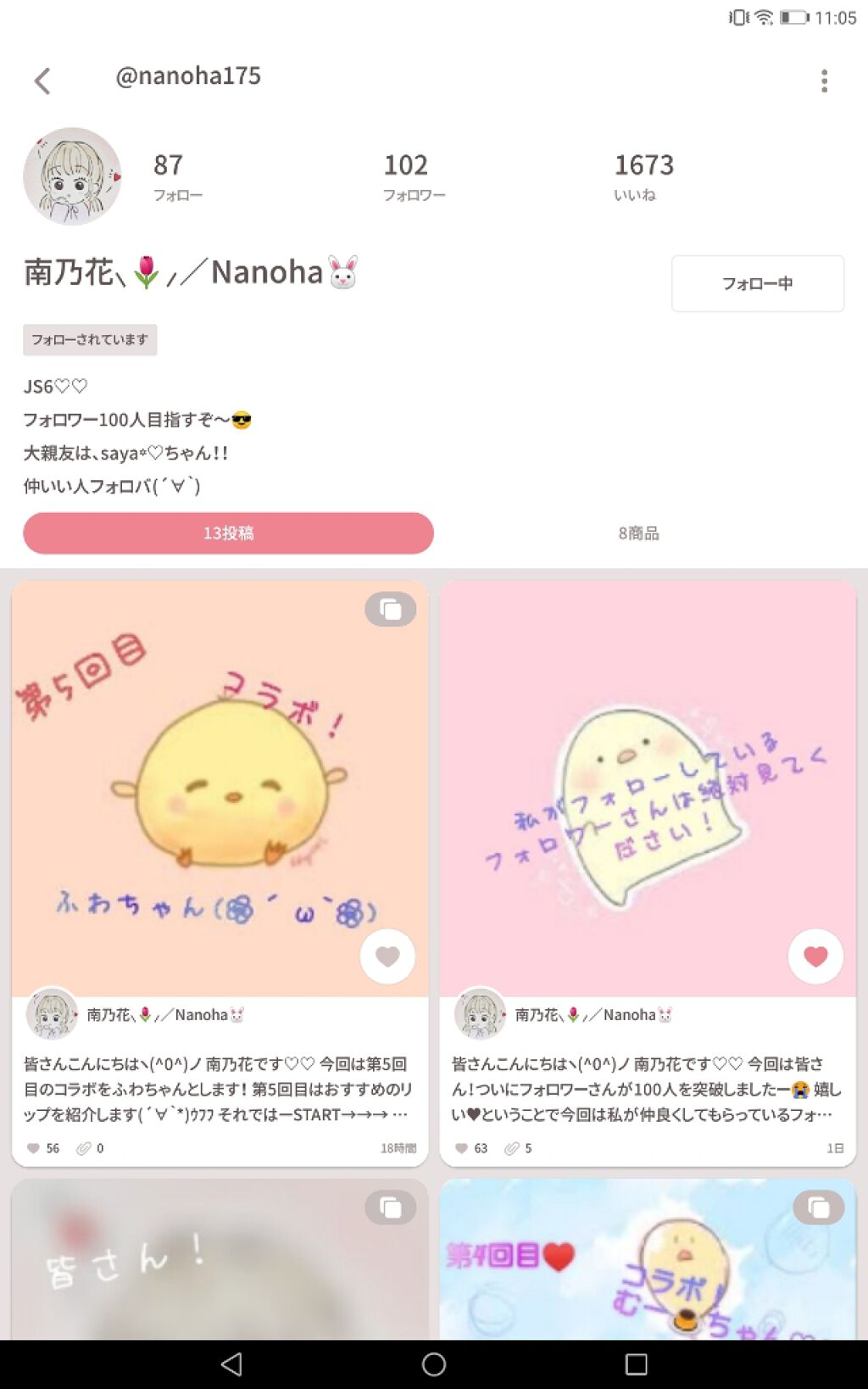Toggle フォロー中 to unfollow this user

coord(757,284)
